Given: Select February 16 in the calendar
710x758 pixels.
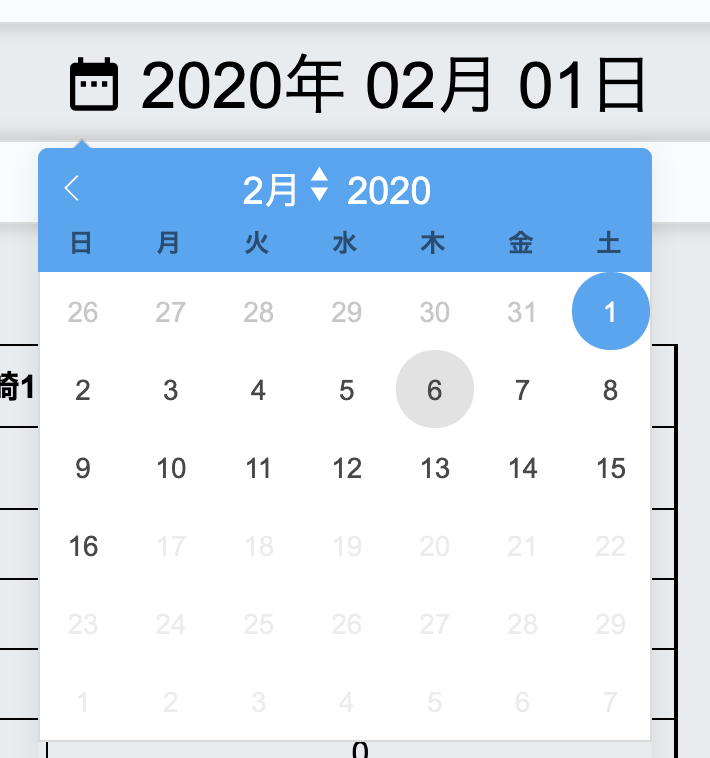Looking at the screenshot, I should coord(83,546).
